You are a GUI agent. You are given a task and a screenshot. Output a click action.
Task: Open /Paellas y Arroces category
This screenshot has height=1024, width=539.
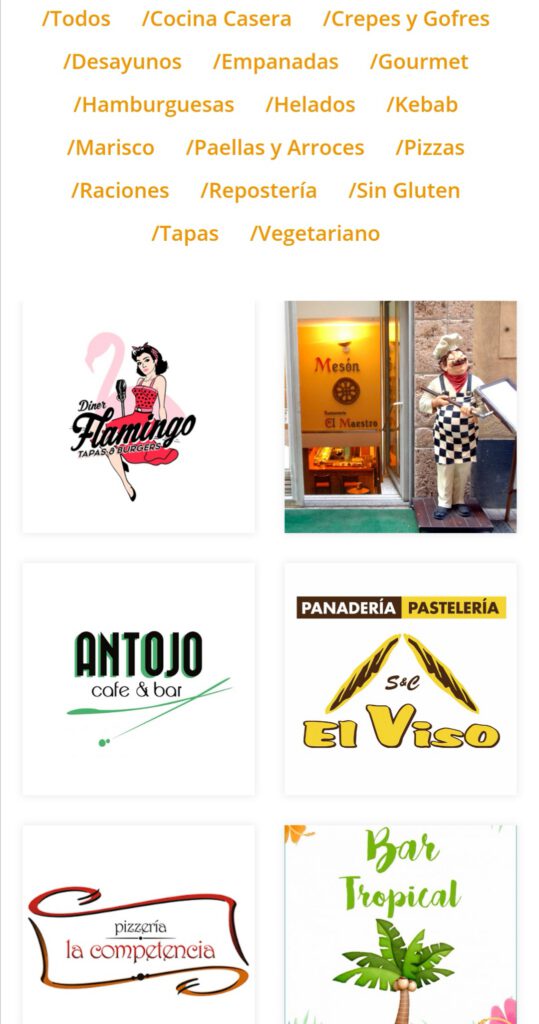pyautogui.click(x=275, y=148)
